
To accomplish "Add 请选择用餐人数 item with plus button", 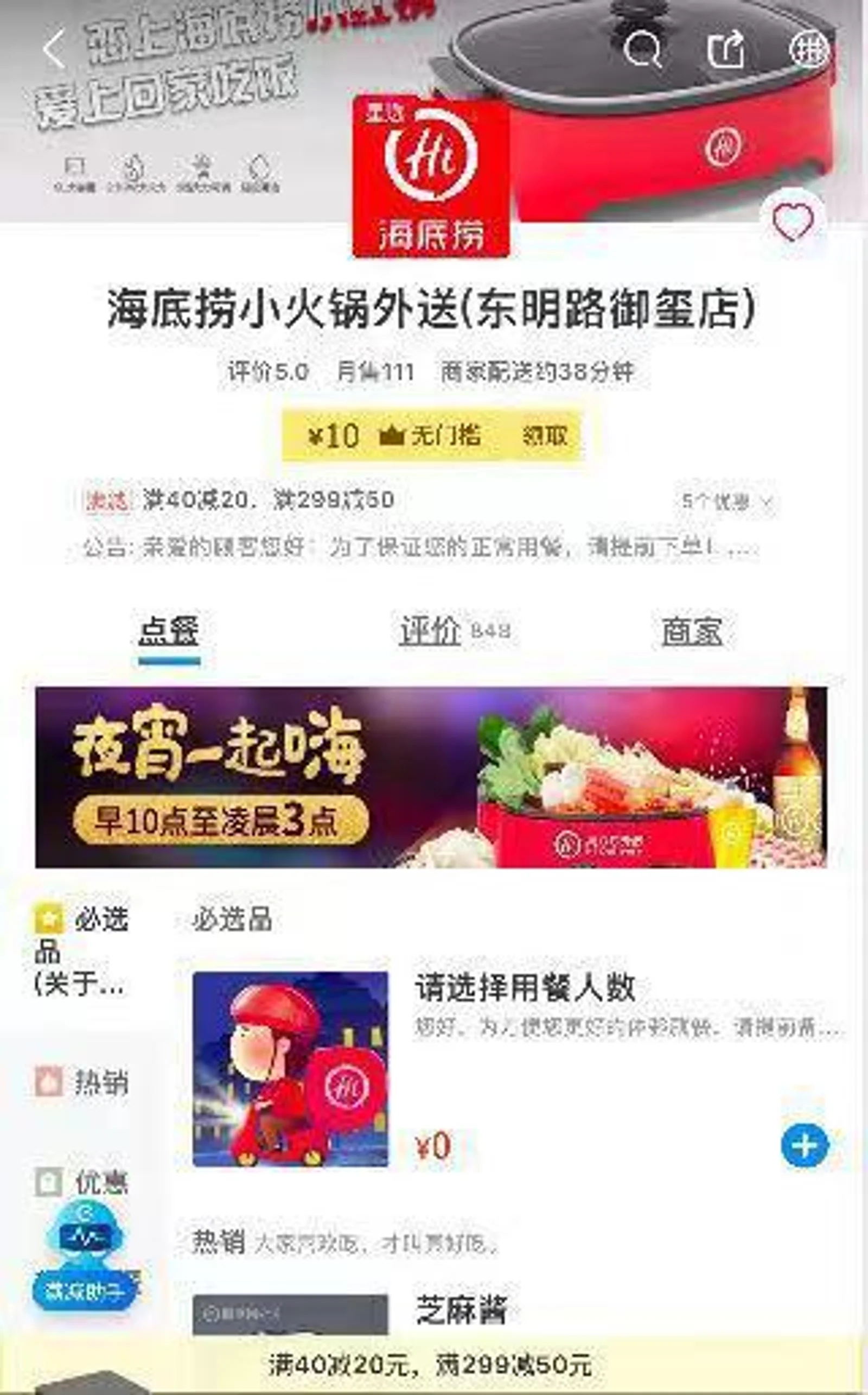I will click(x=805, y=1146).
